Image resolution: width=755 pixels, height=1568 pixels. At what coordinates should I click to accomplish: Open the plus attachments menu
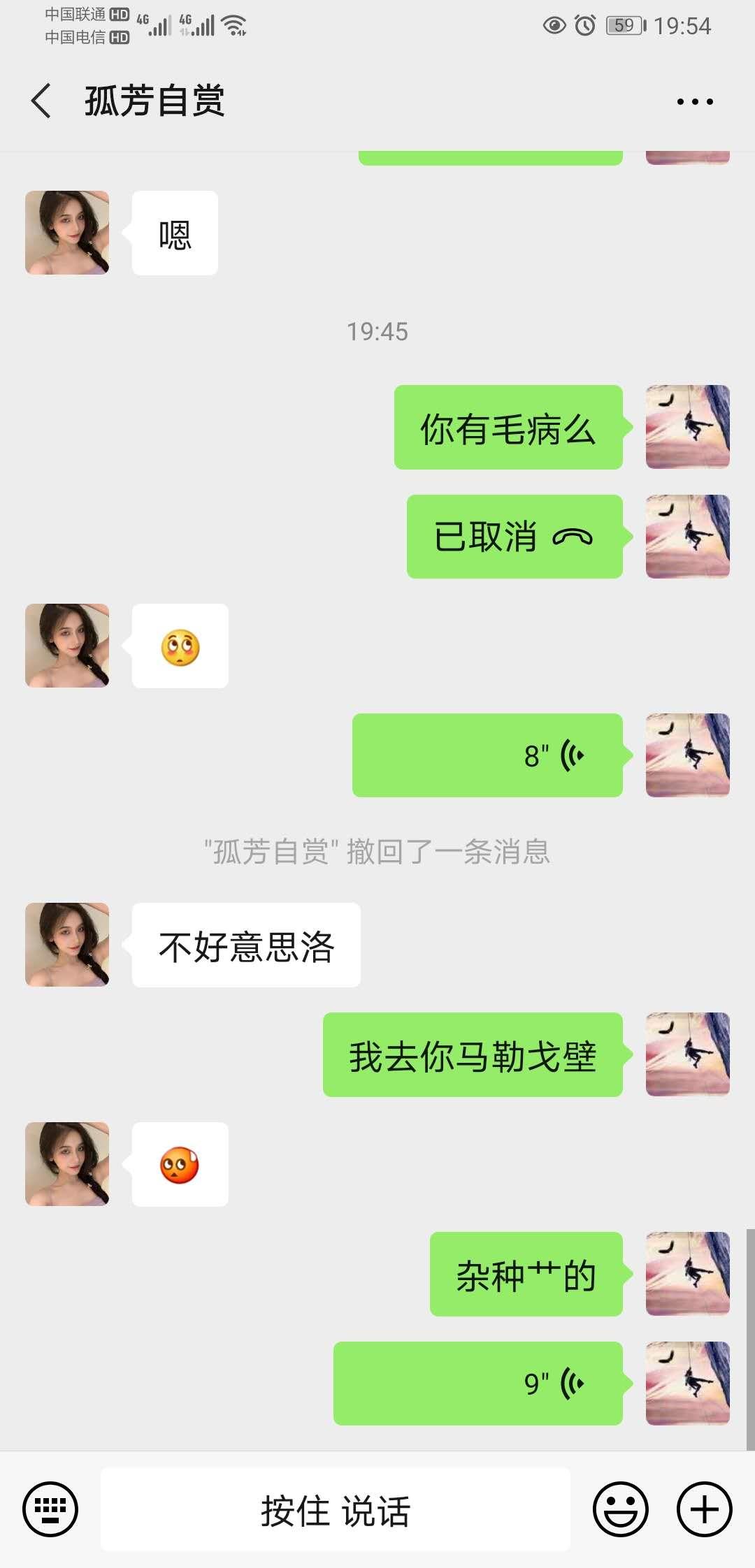[705, 1509]
